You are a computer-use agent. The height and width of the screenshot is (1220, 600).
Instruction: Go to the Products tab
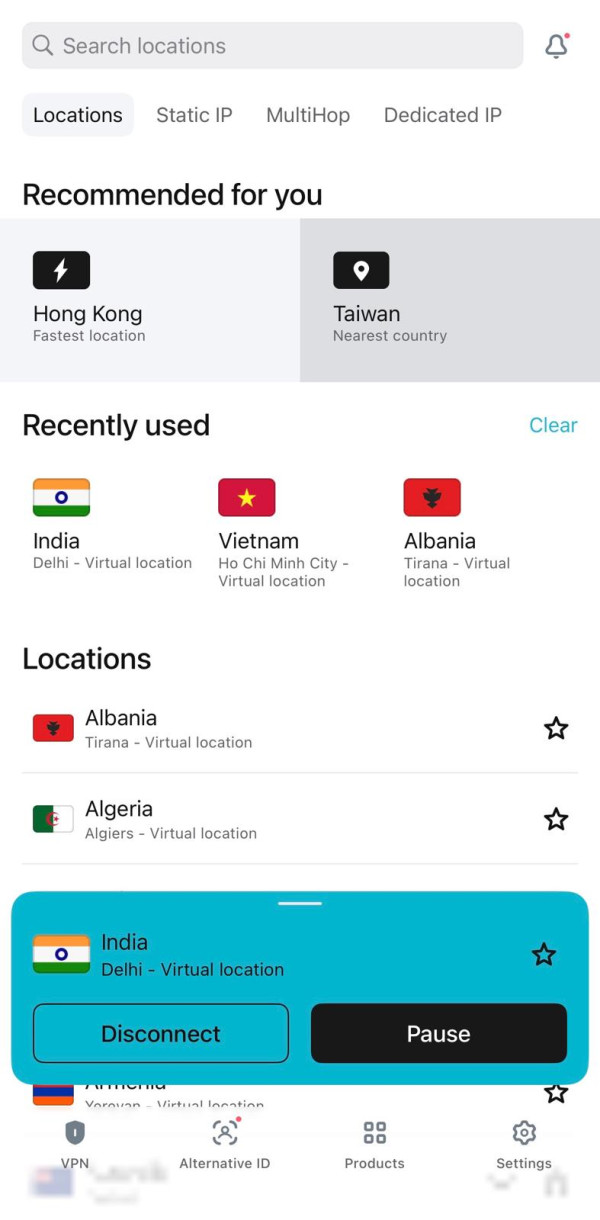click(x=375, y=1144)
